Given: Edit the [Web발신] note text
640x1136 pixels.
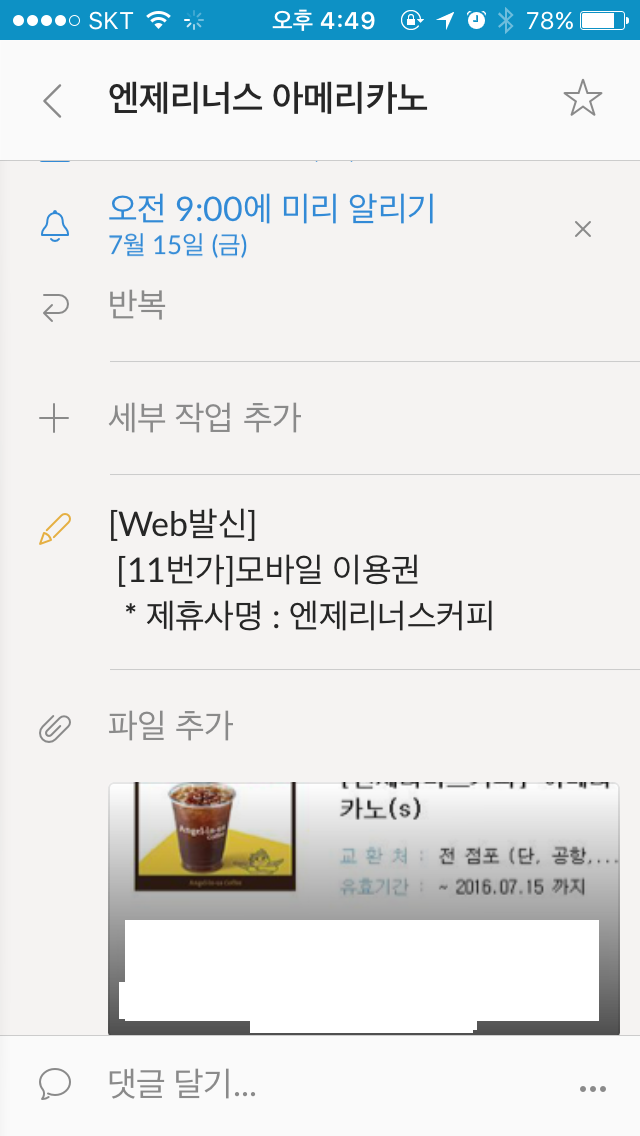Looking at the screenshot, I should point(300,570).
